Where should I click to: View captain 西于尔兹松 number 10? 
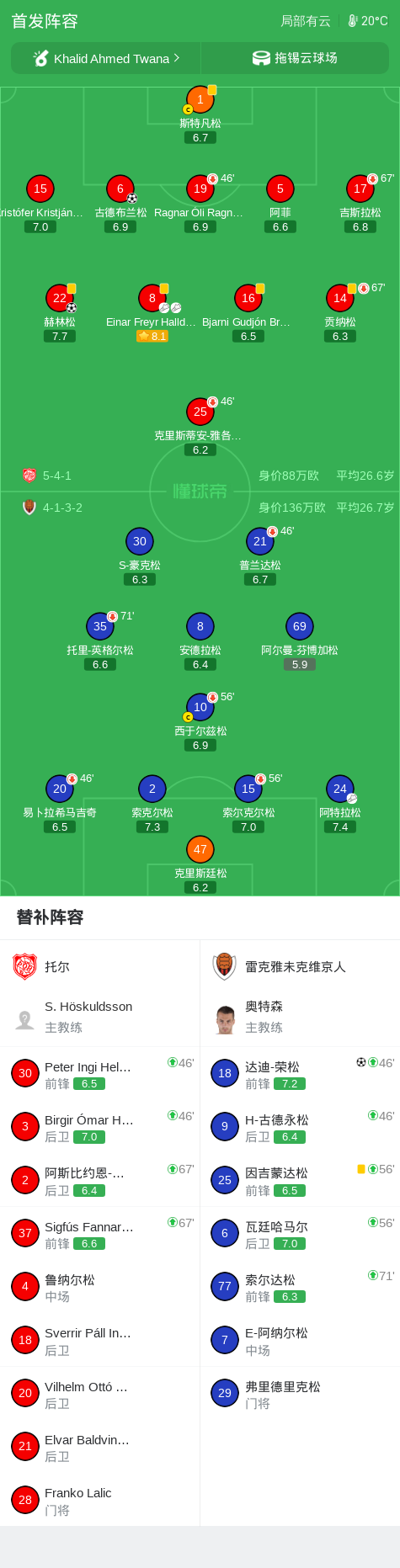(x=200, y=722)
